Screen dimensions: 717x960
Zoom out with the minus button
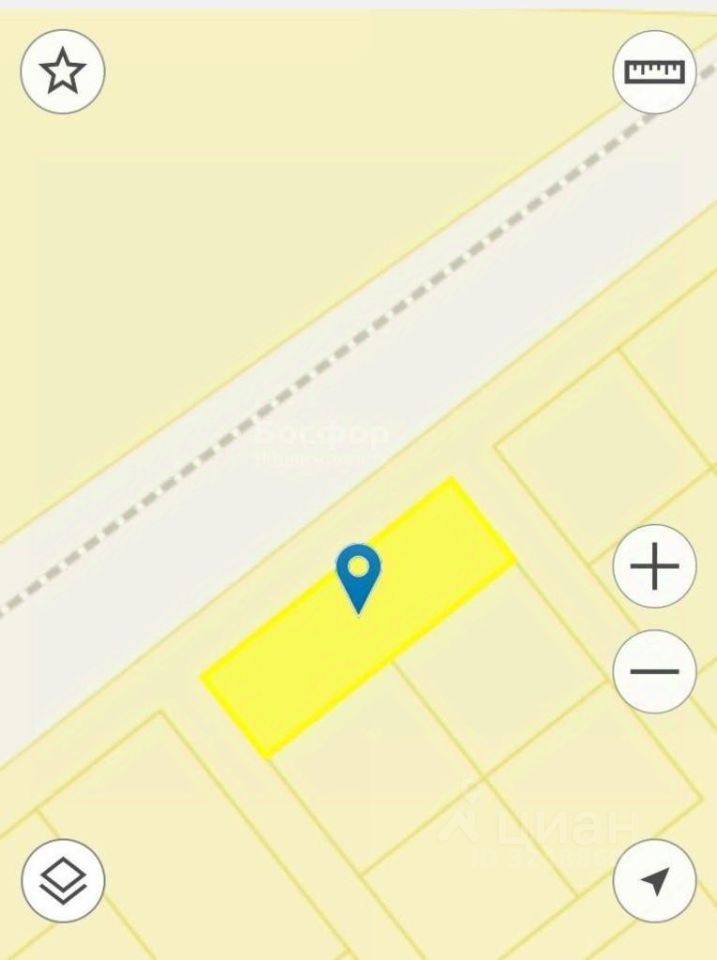[654, 670]
